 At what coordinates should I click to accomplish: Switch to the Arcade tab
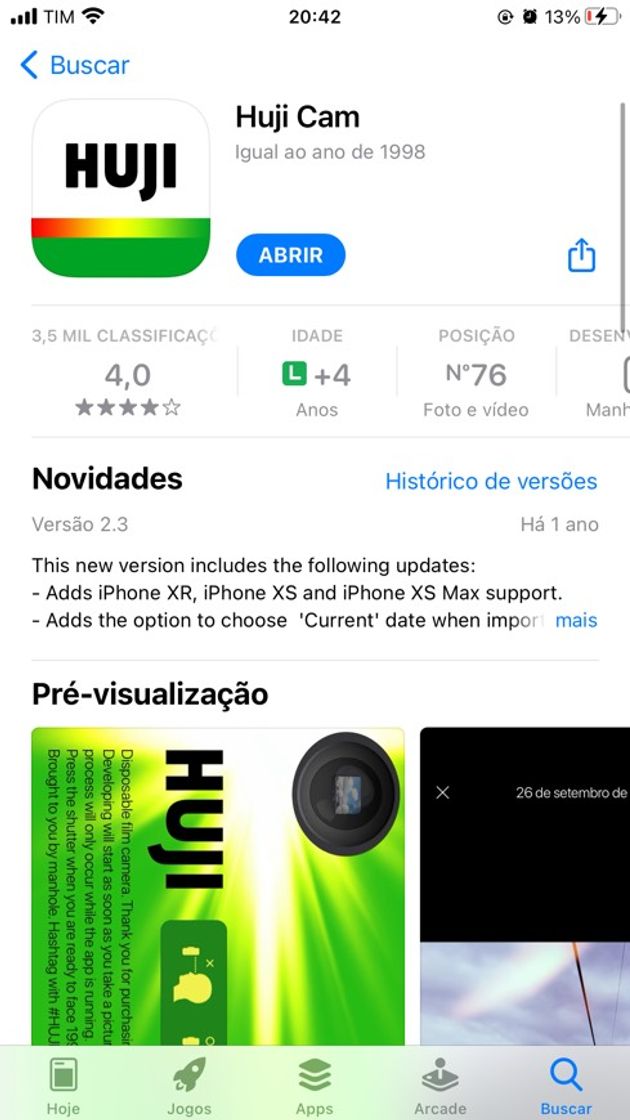click(x=440, y=1084)
